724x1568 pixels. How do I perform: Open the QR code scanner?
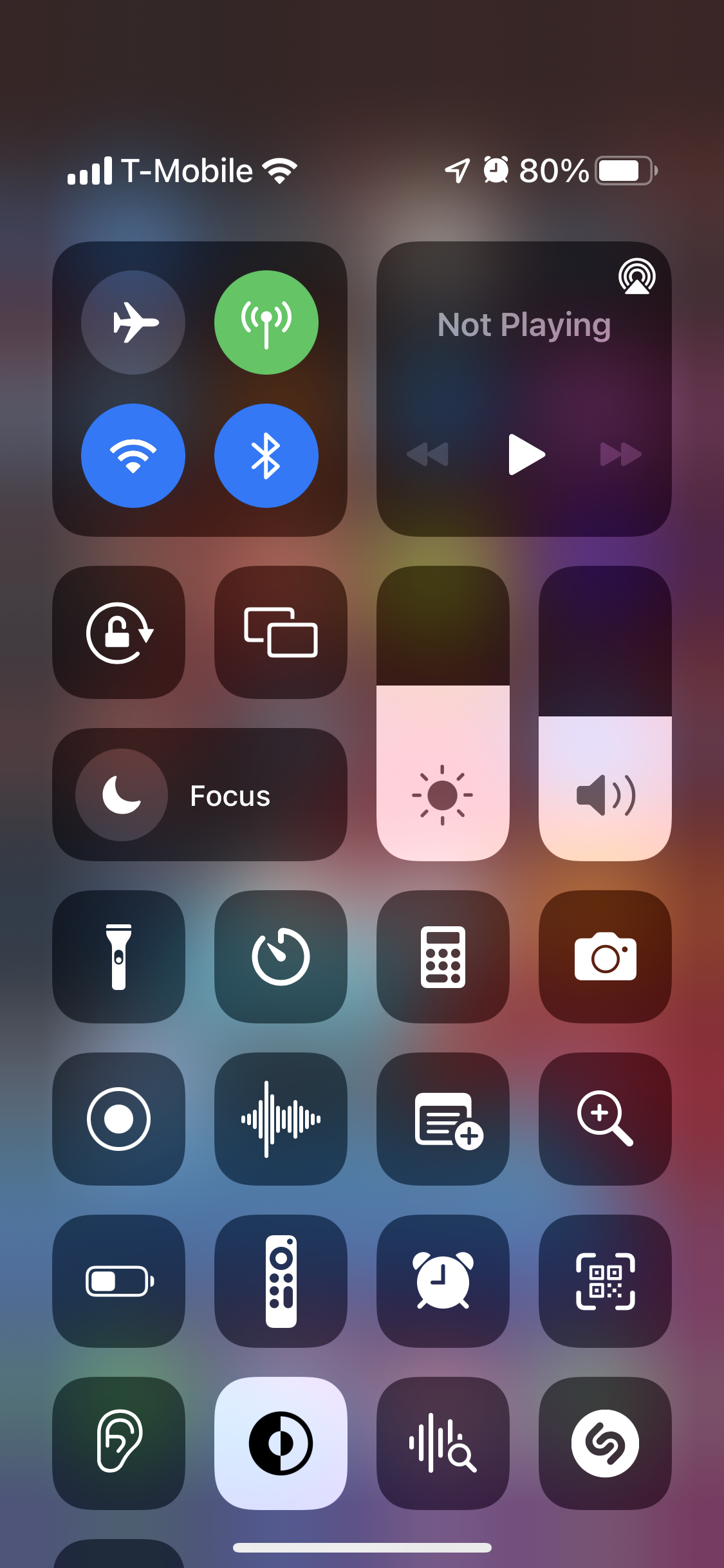[606, 1282]
